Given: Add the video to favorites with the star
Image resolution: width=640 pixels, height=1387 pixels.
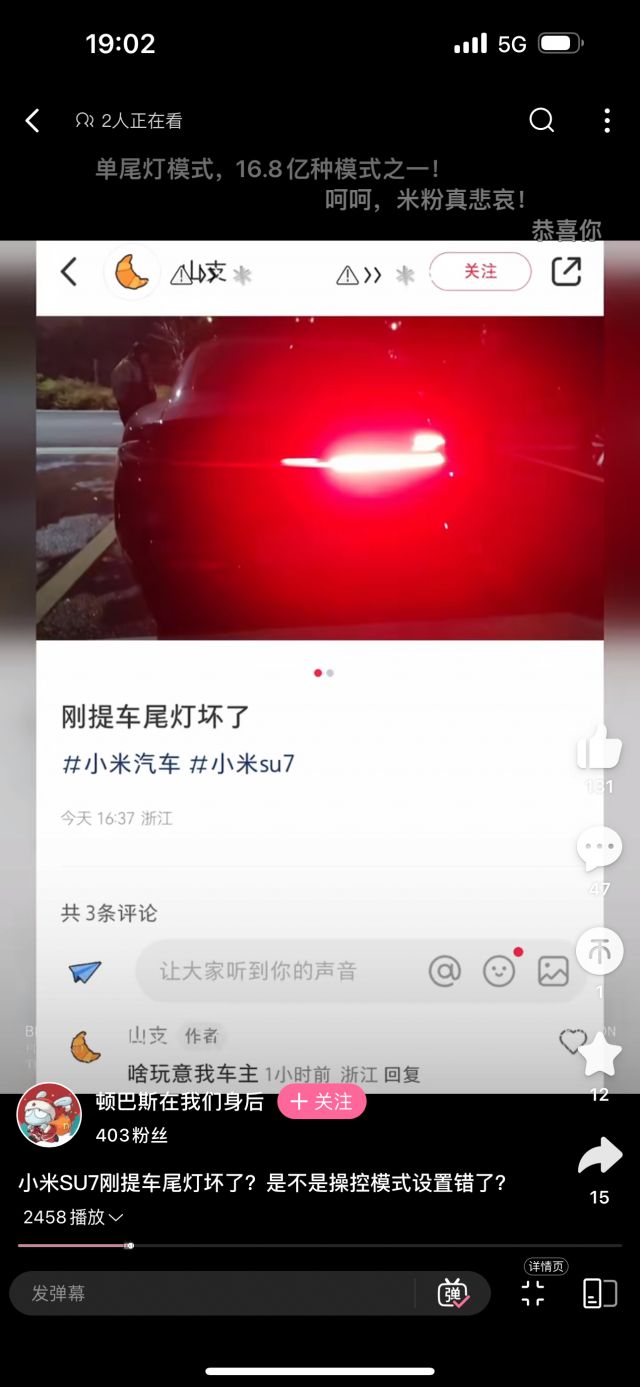Looking at the screenshot, I should (x=599, y=1055).
